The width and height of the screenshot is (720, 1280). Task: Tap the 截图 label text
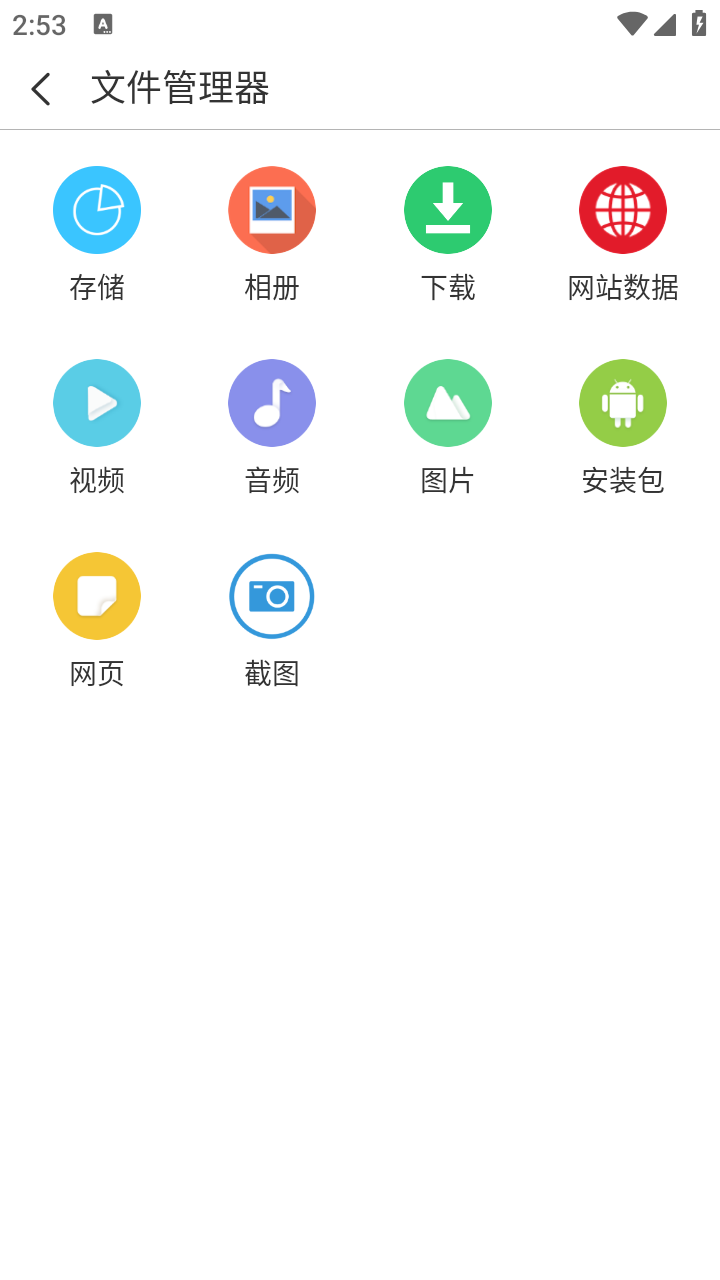coord(271,674)
